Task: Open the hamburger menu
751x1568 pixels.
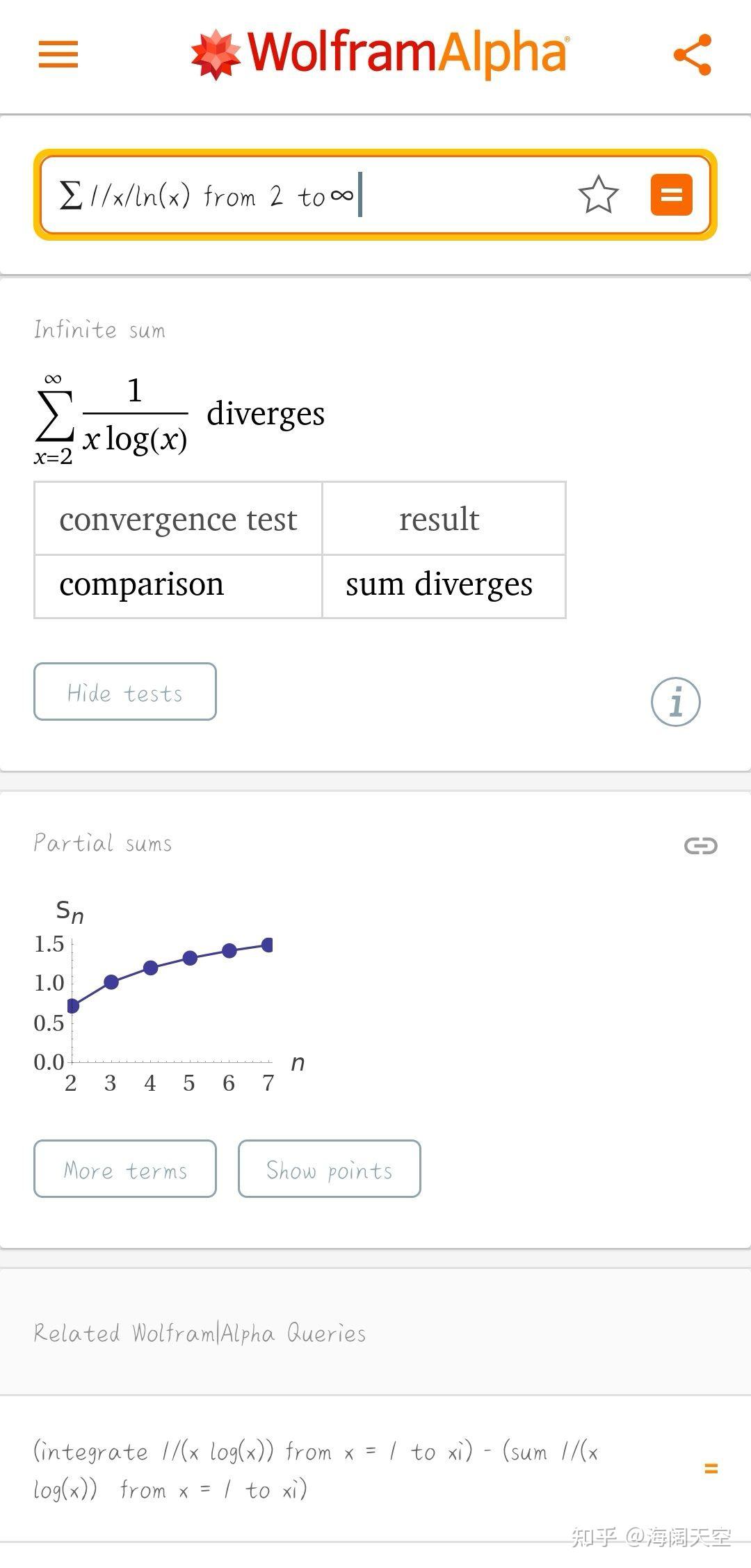Action: [x=58, y=54]
